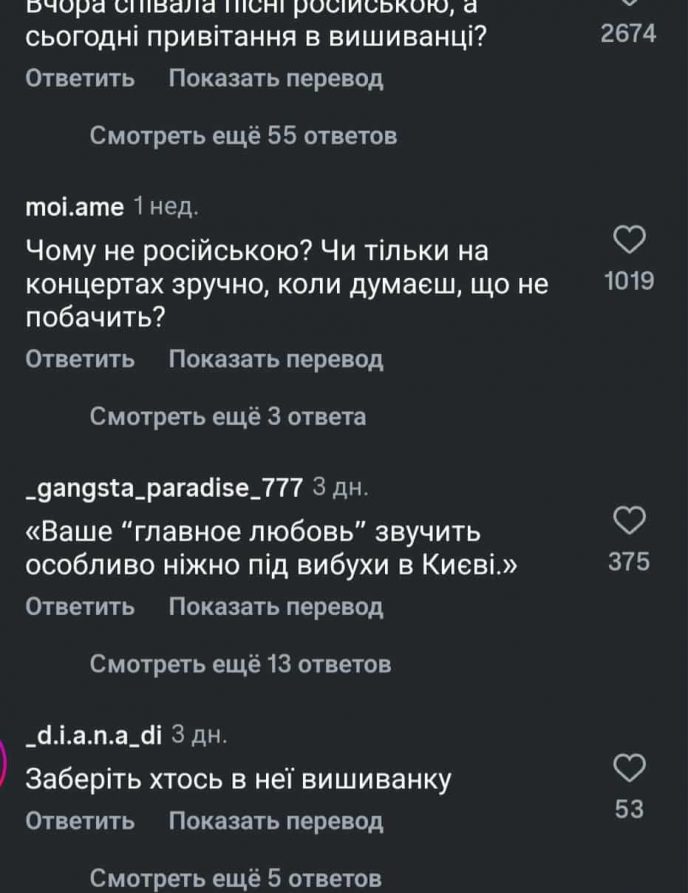Open moi.ame's profile
This screenshot has width=688, height=893.
[x=74, y=207]
